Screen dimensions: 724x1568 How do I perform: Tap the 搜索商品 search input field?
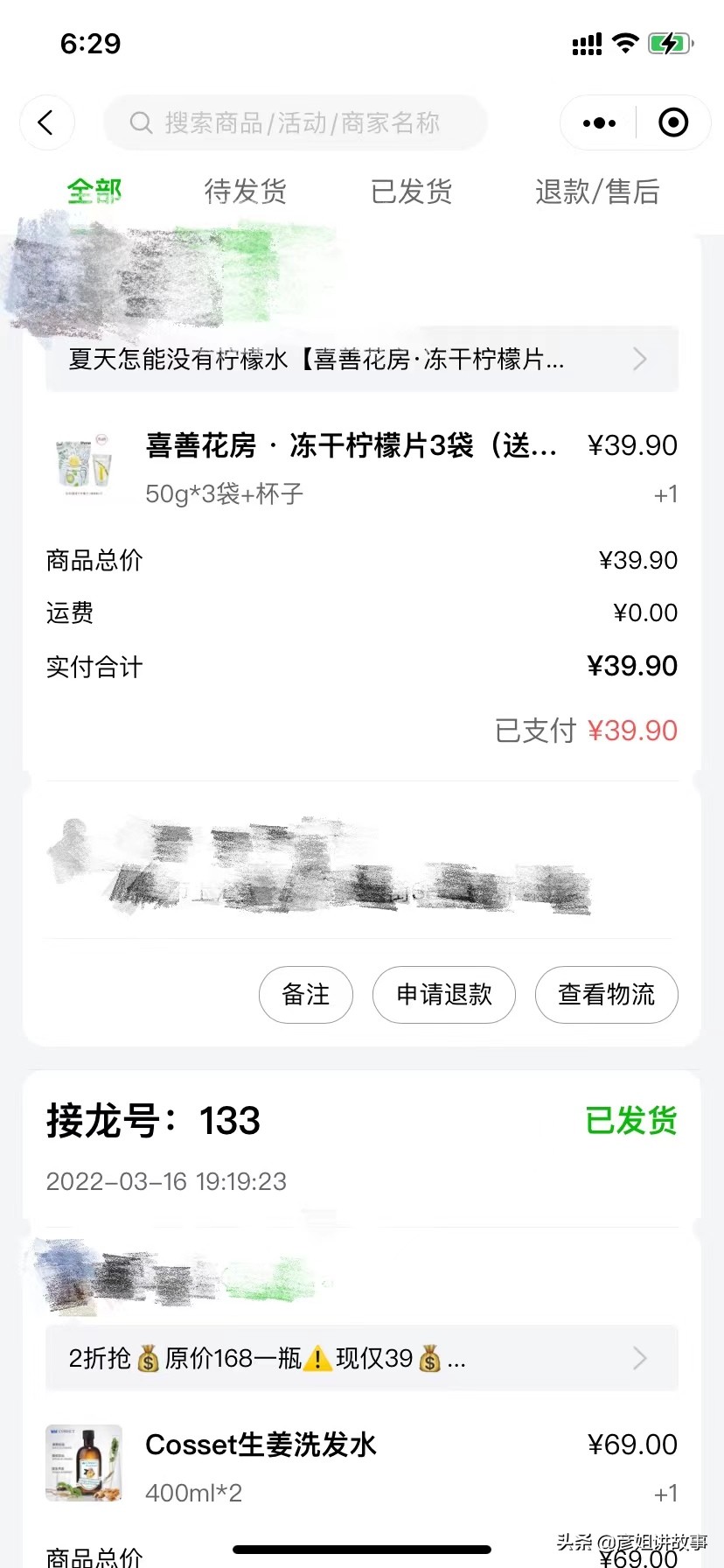pyautogui.click(x=297, y=123)
